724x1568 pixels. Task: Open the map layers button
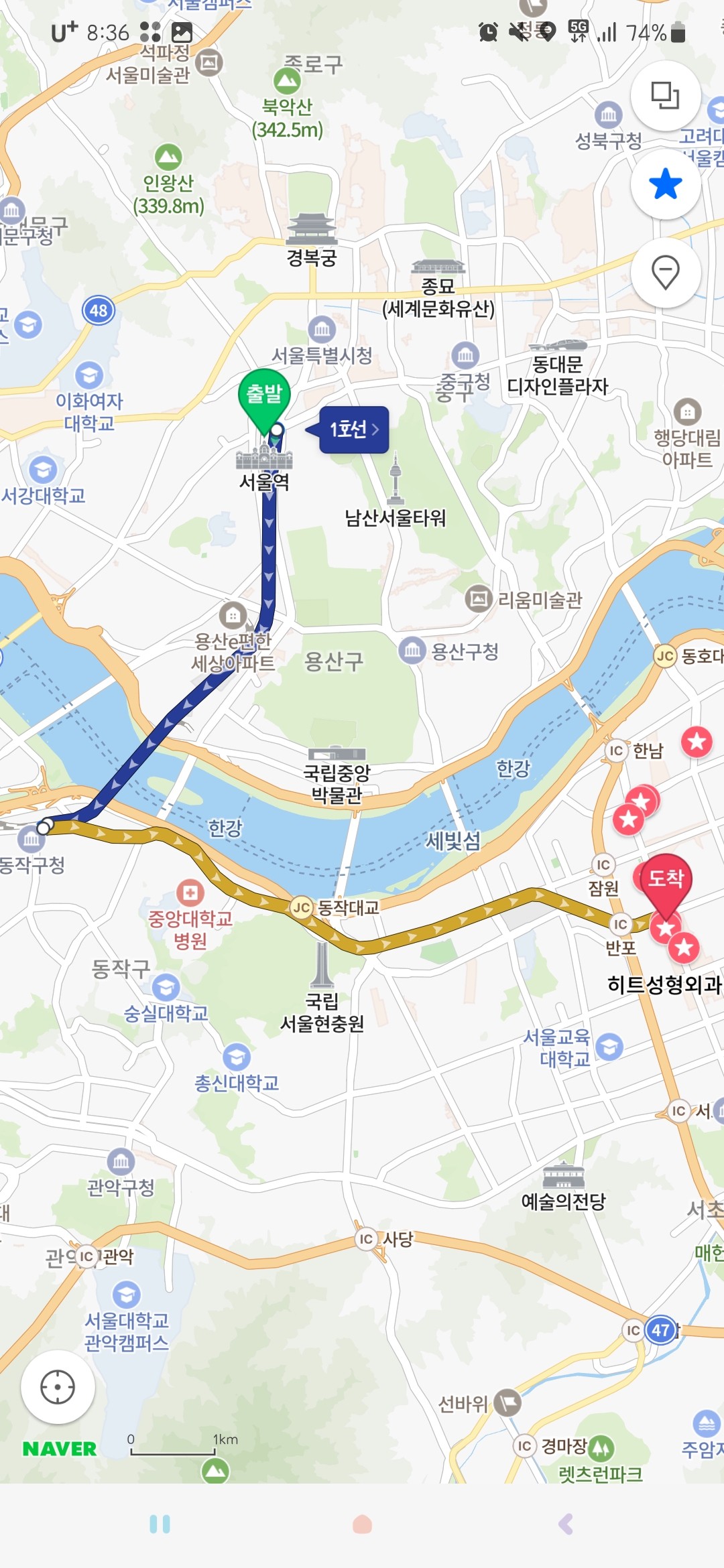(666, 95)
